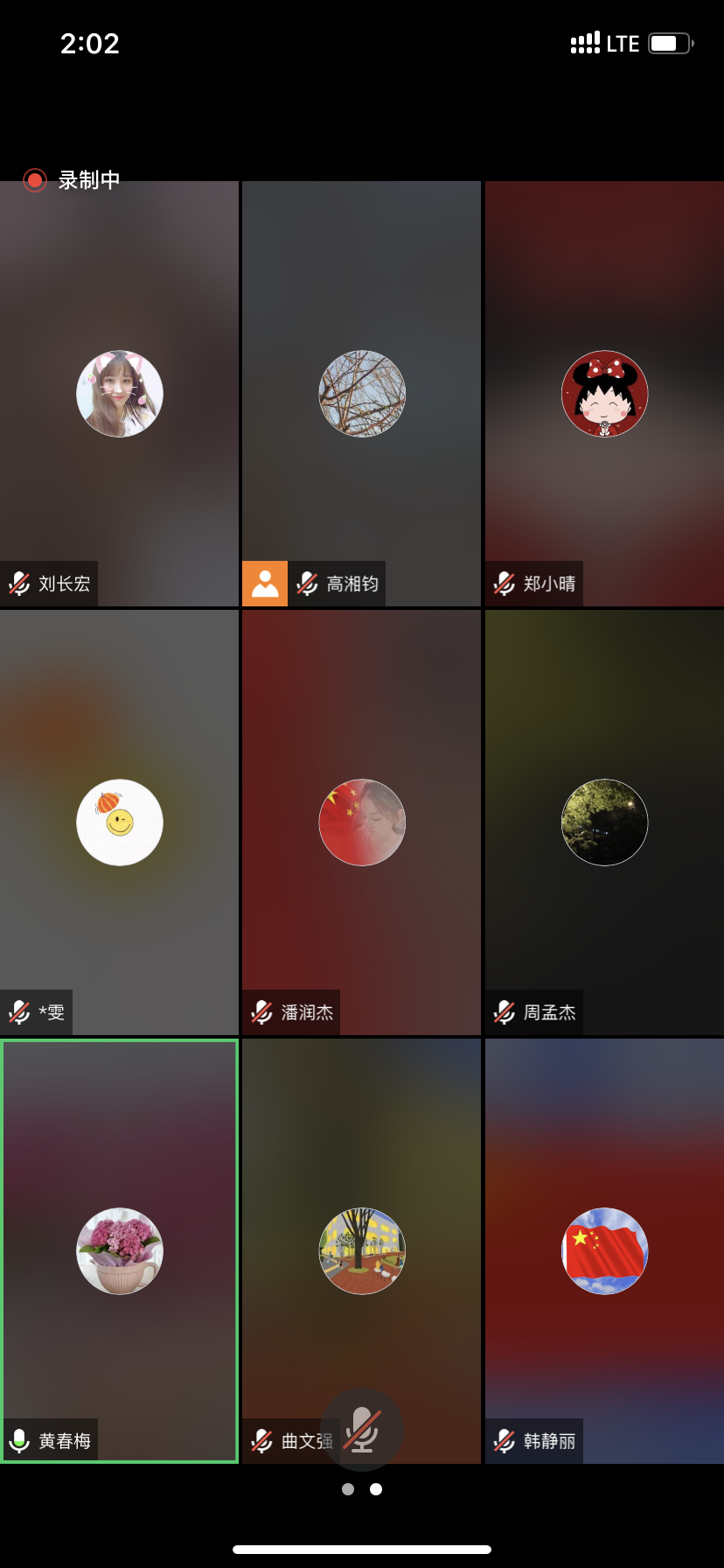Go to the first page indicator dot
The width and height of the screenshot is (724, 1568).
[348, 1489]
